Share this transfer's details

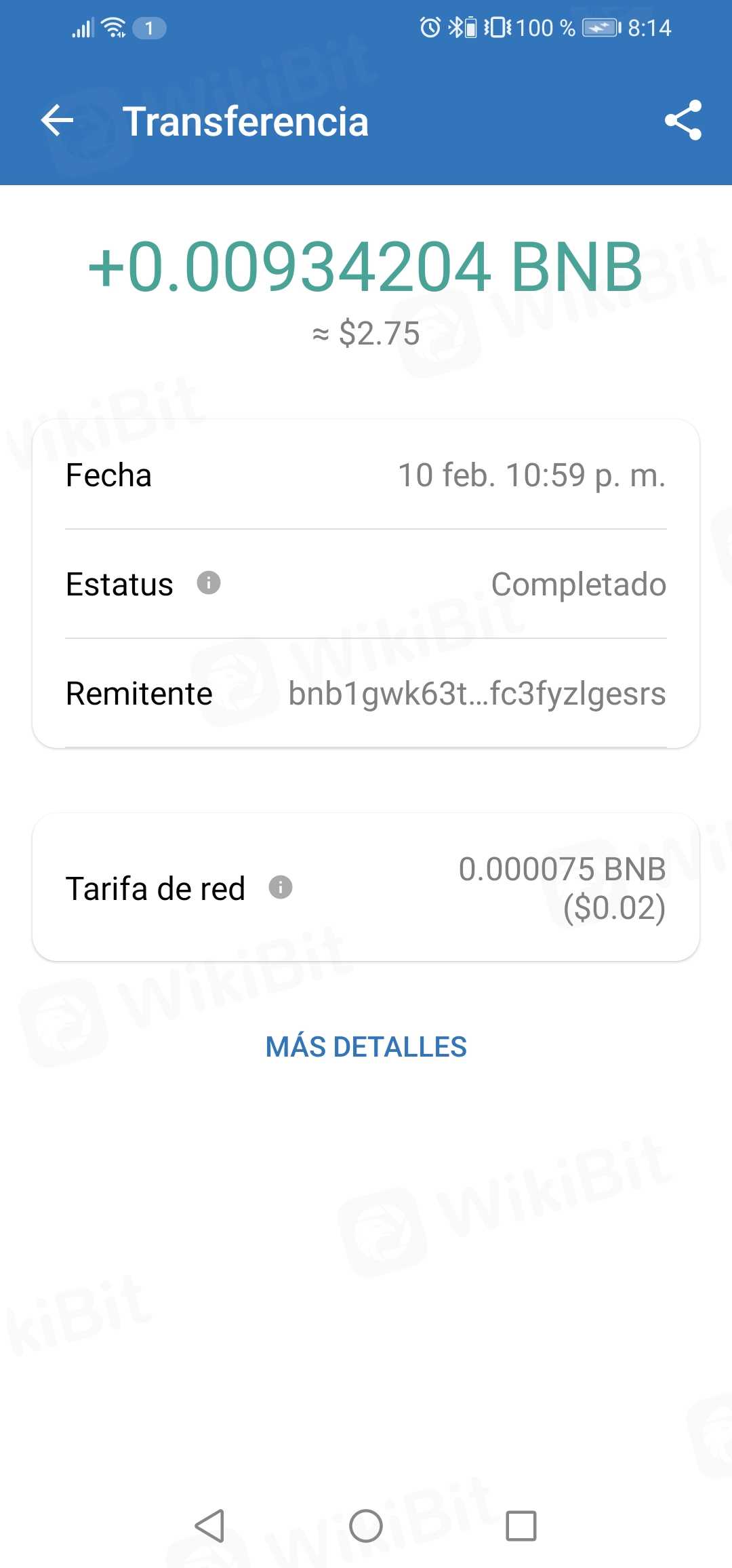point(683,121)
